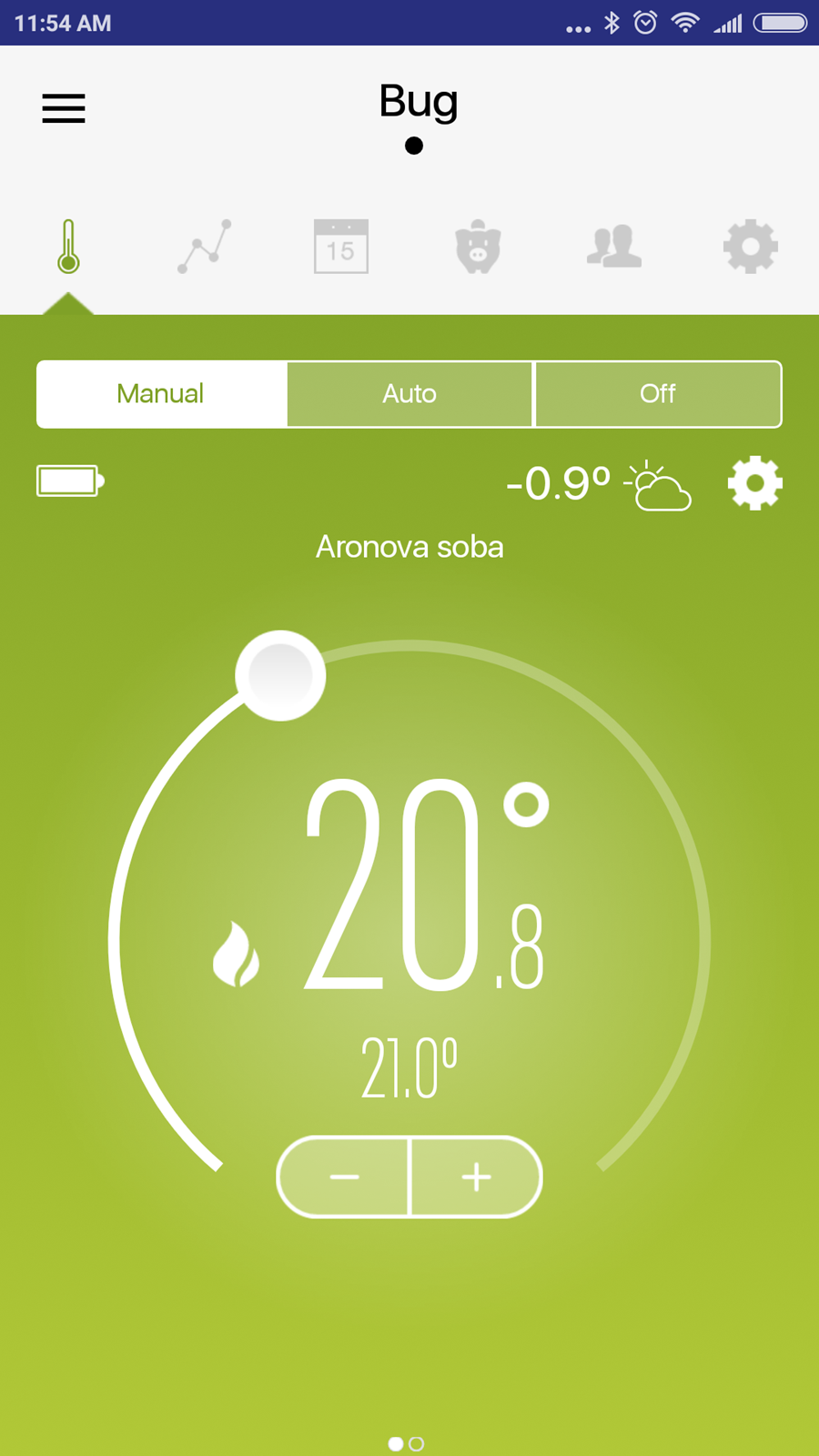Decrease target temperature with minus button
Viewport: 819px width, 1456px height.
[x=343, y=1177]
